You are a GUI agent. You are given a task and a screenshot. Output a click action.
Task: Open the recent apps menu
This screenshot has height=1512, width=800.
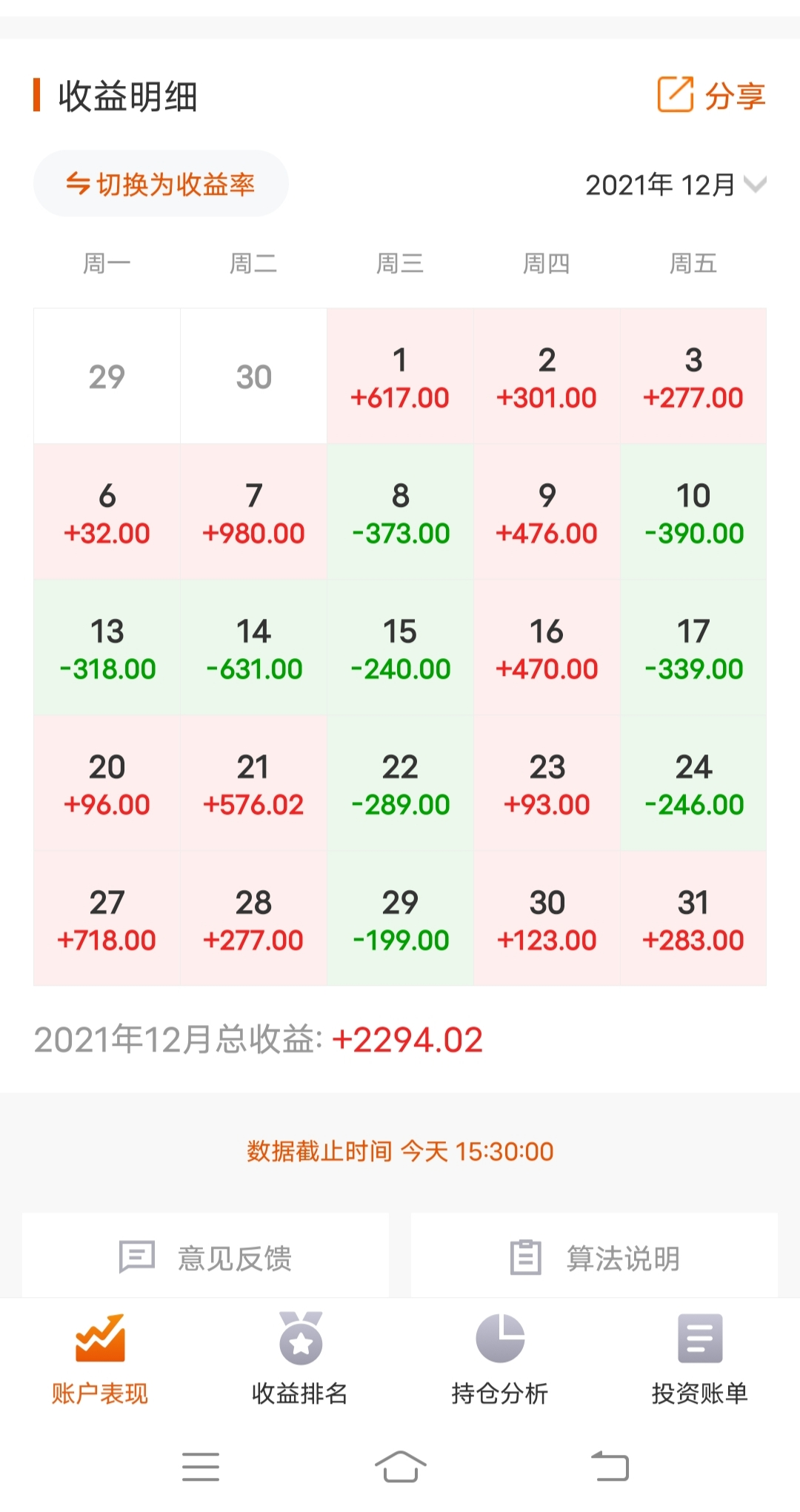[x=201, y=1466]
